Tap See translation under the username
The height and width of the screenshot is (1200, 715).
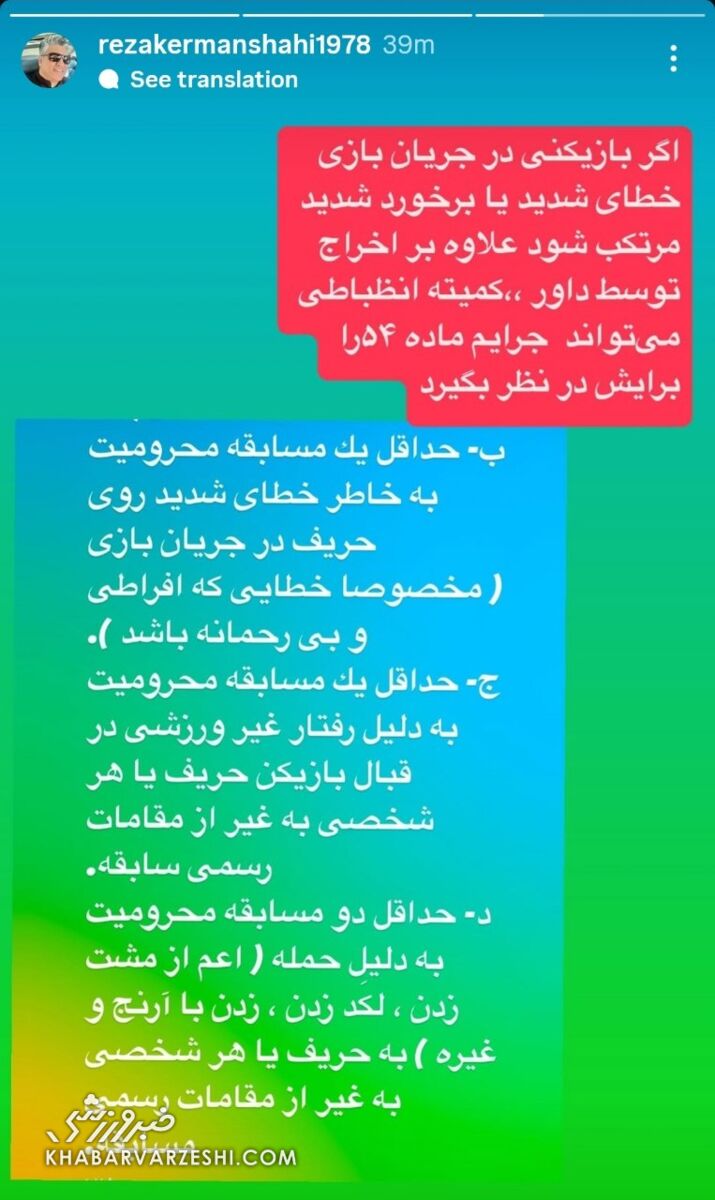pos(213,80)
